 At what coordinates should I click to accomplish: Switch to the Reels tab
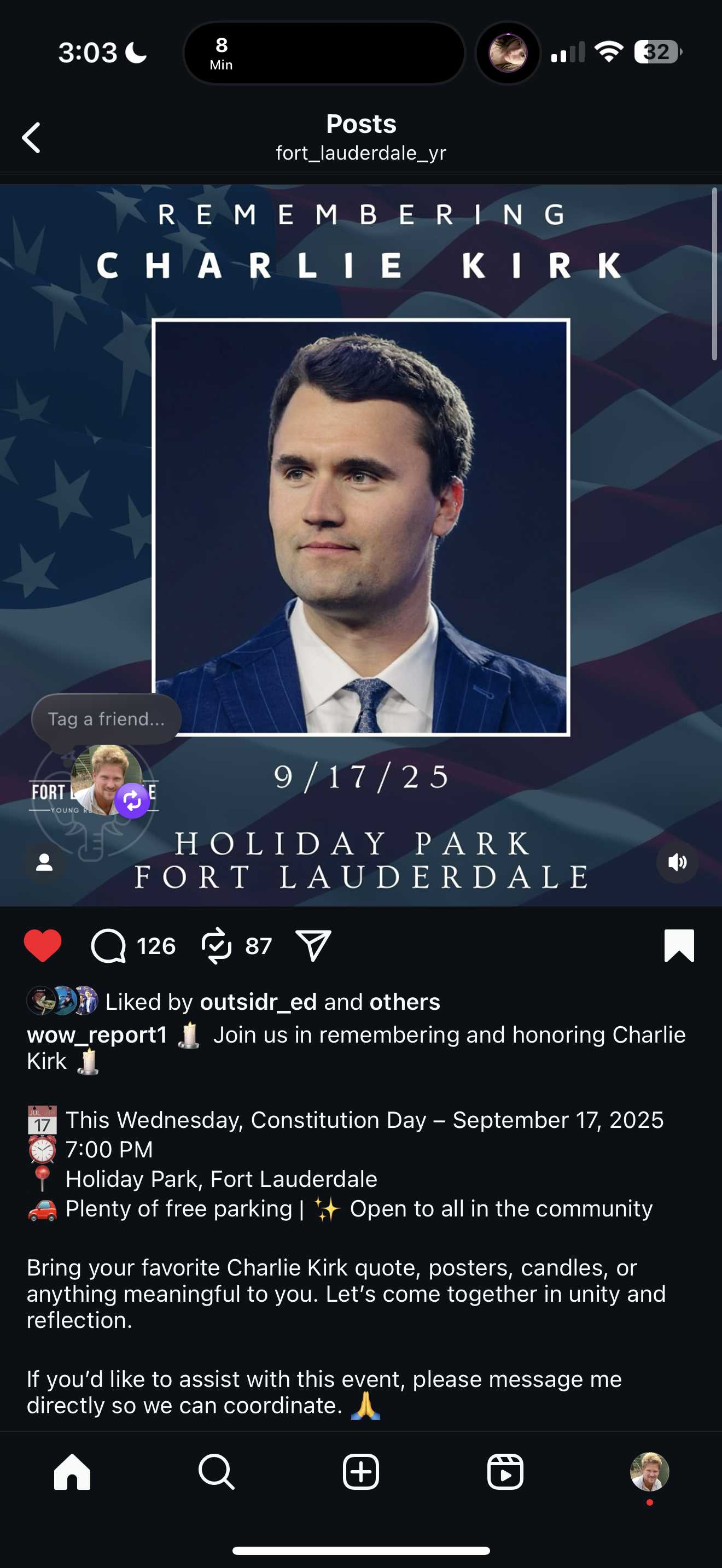[505, 1472]
